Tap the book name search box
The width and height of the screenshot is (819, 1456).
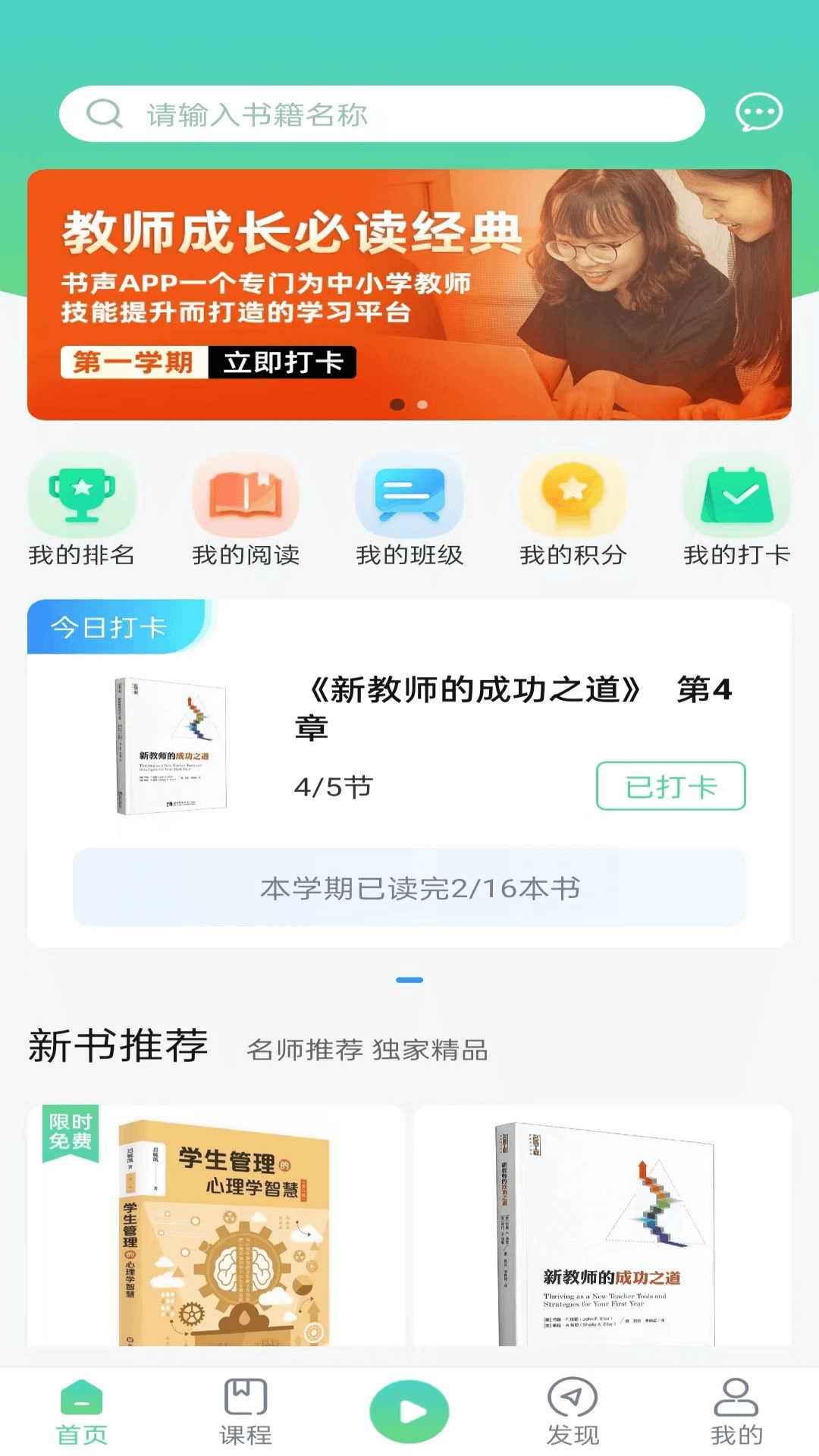[x=381, y=115]
